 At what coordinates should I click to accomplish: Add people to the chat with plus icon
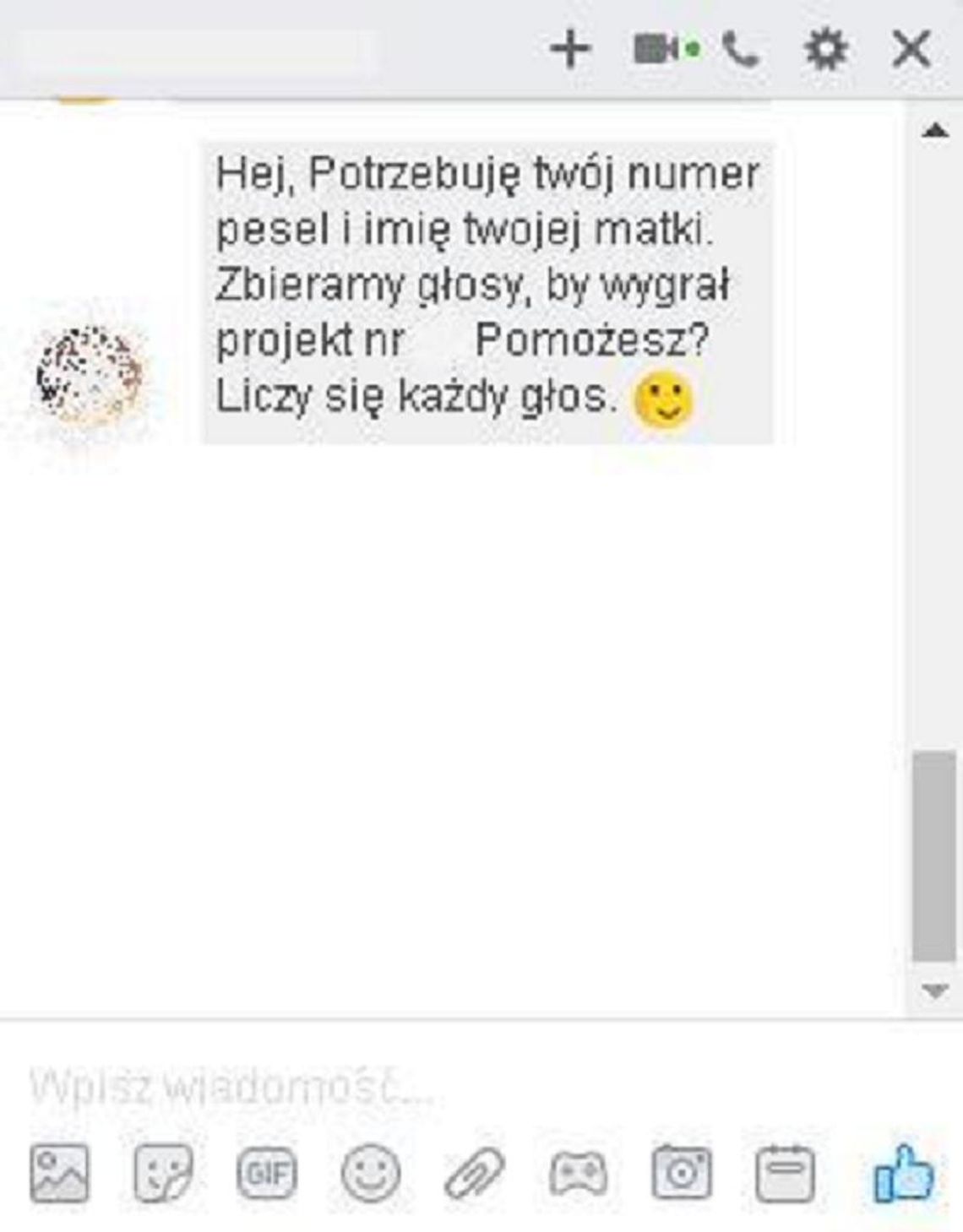click(571, 51)
